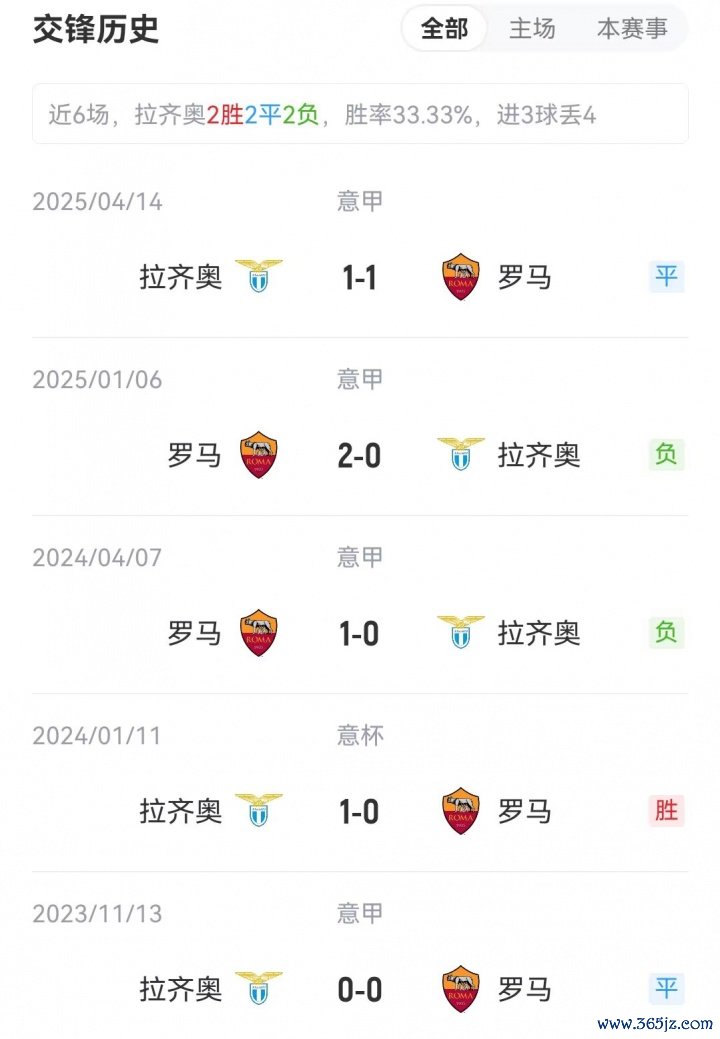
Task: View the 2024/01/11 意杯 match details
Action: click(360, 811)
